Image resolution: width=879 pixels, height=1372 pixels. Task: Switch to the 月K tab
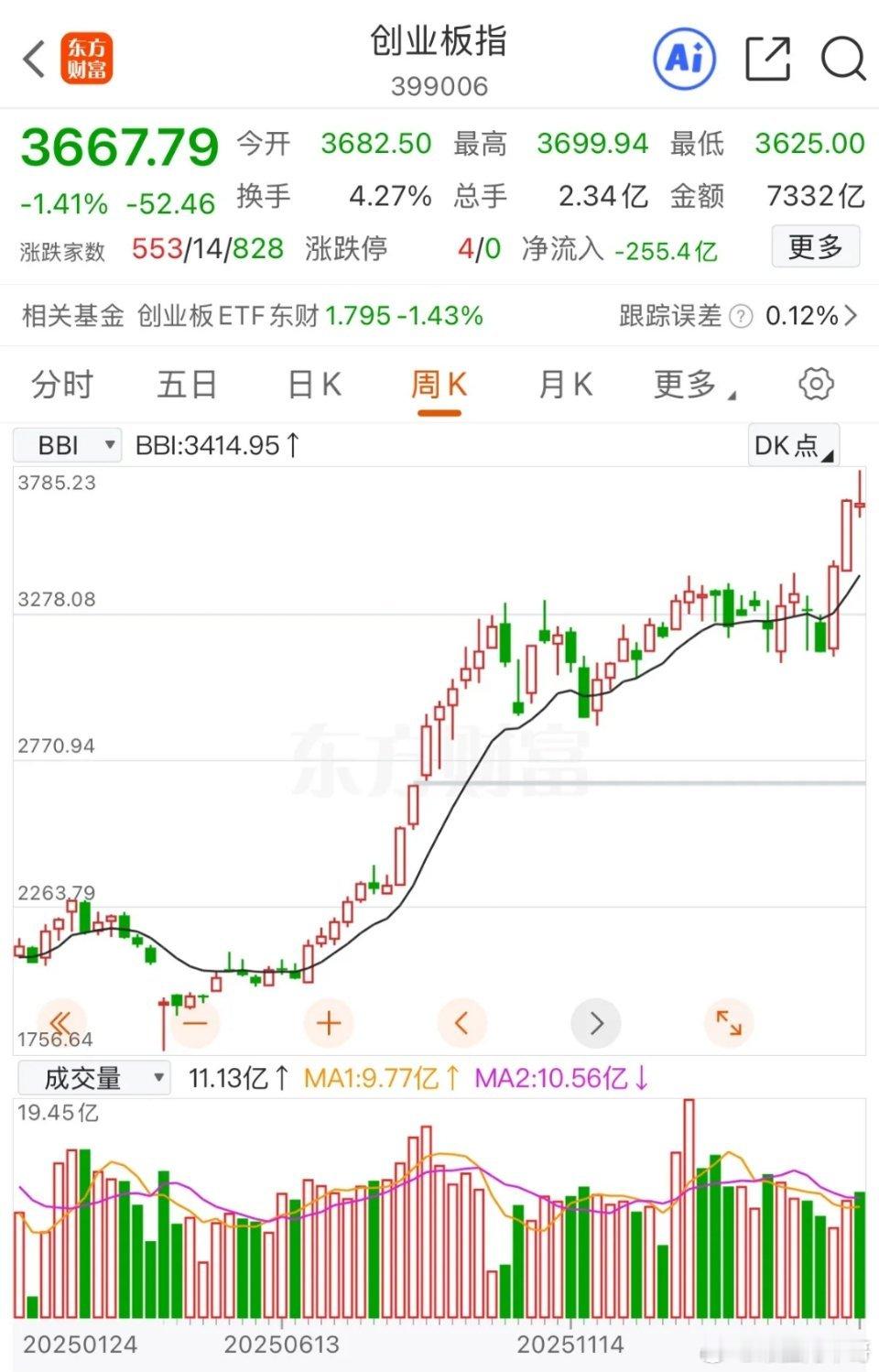click(564, 384)
